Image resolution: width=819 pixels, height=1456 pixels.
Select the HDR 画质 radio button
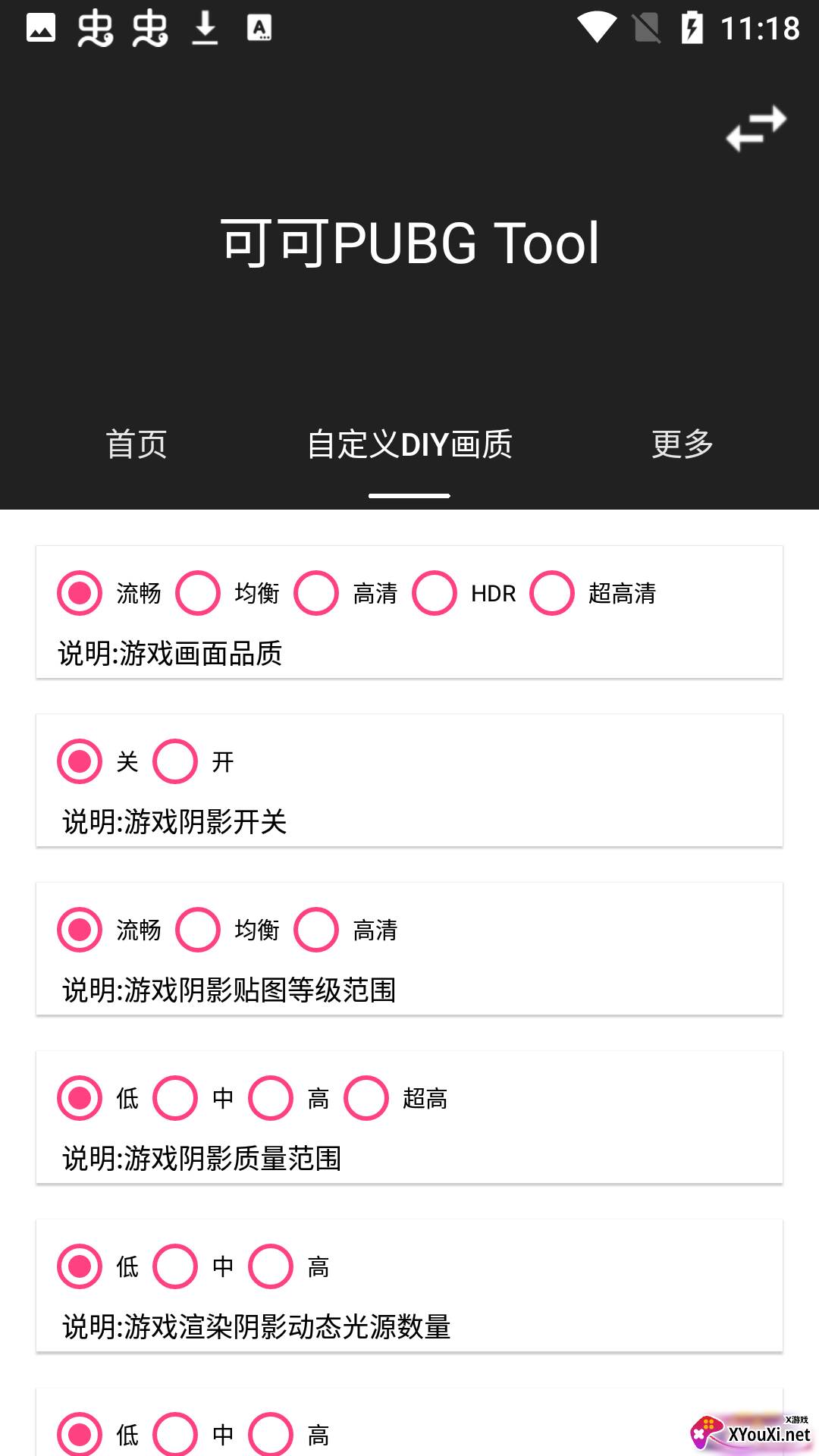click(435, 593)
